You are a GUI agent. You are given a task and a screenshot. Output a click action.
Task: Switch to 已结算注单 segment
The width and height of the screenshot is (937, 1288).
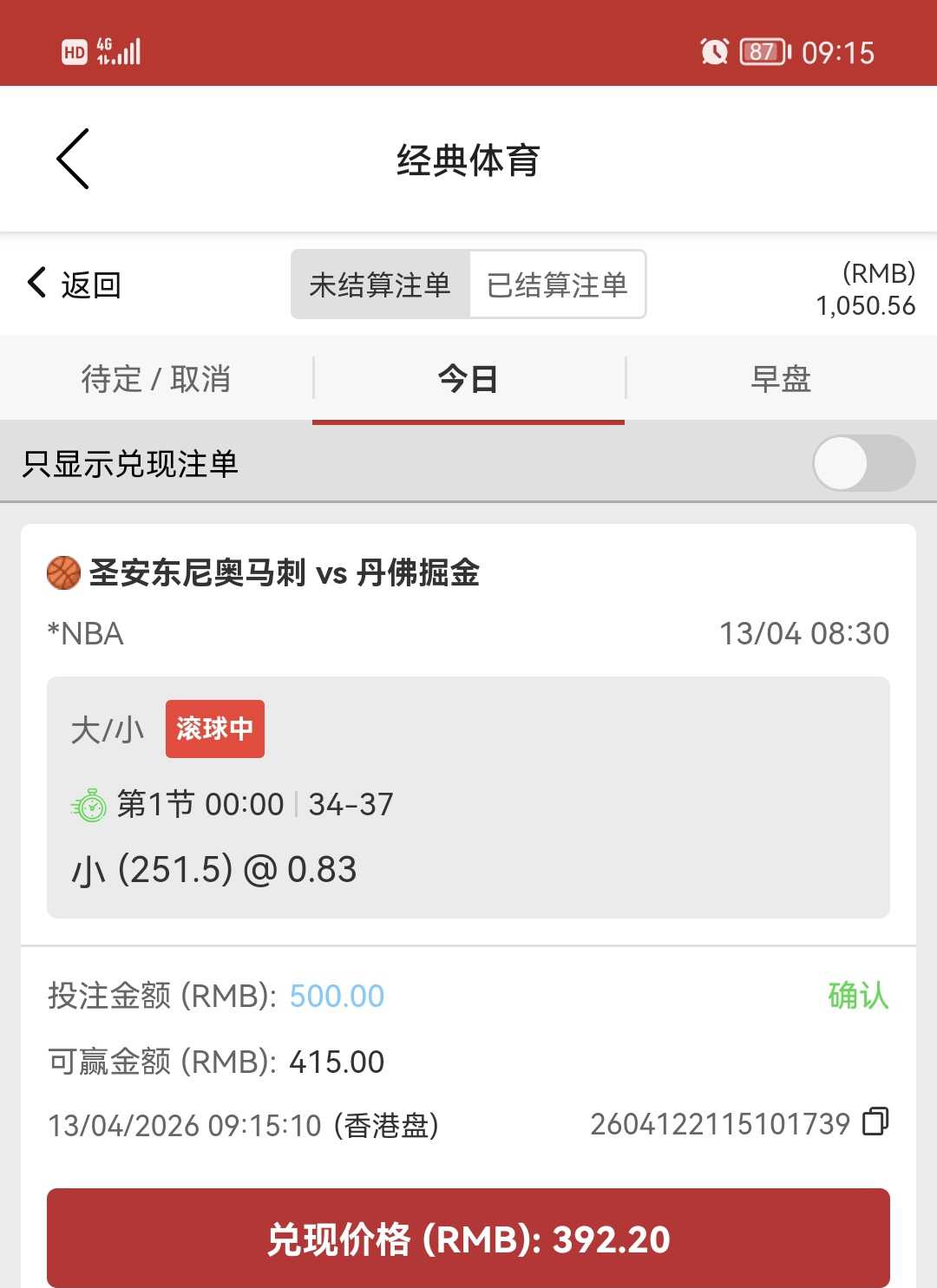click(557, 284)
